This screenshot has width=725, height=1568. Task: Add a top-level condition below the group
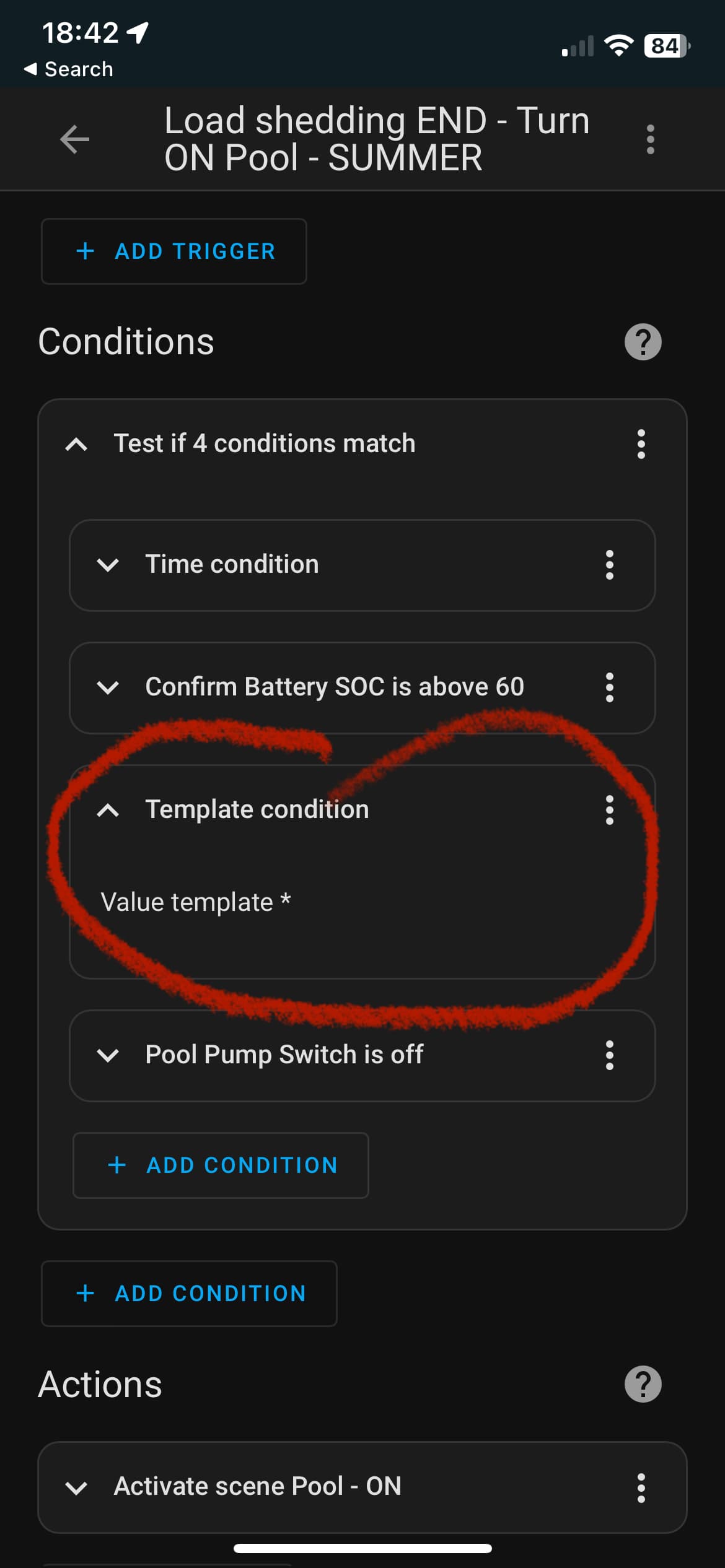190,1294
